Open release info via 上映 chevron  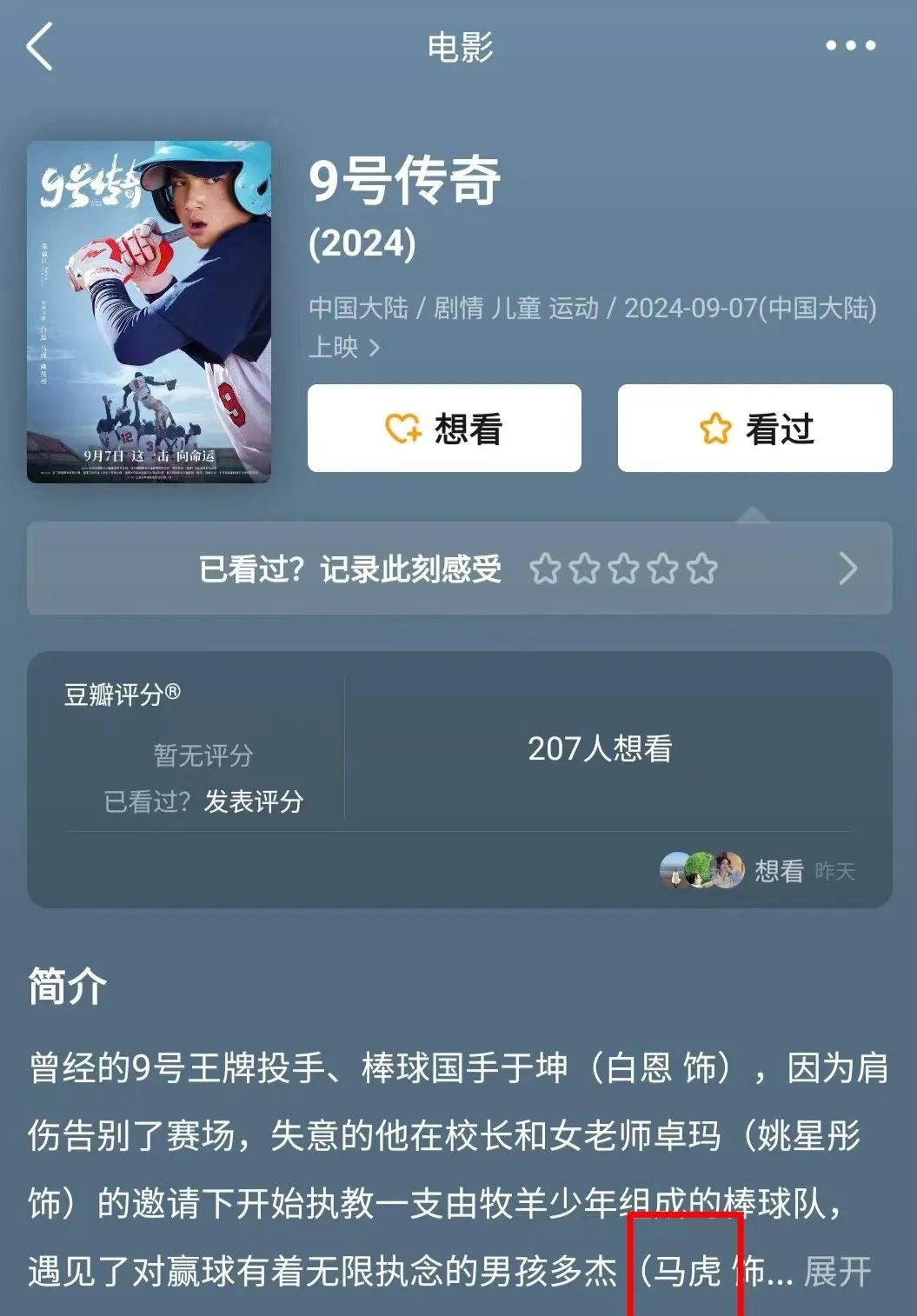coord(374,349)
